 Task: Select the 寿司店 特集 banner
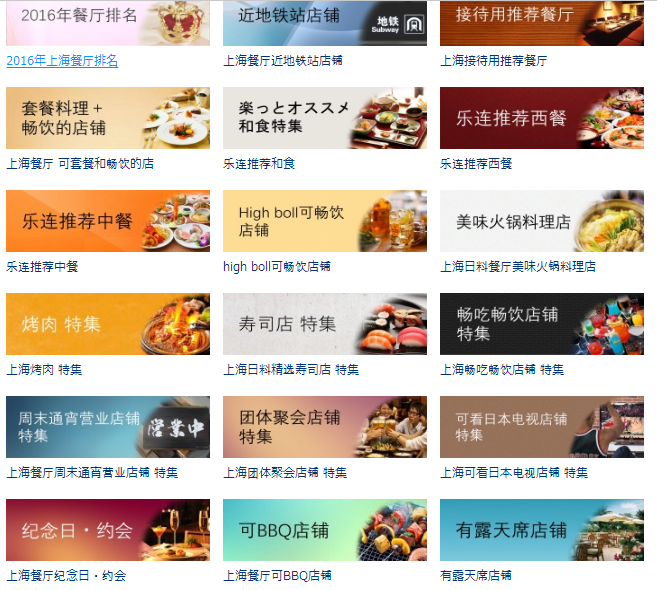point(324,324)
